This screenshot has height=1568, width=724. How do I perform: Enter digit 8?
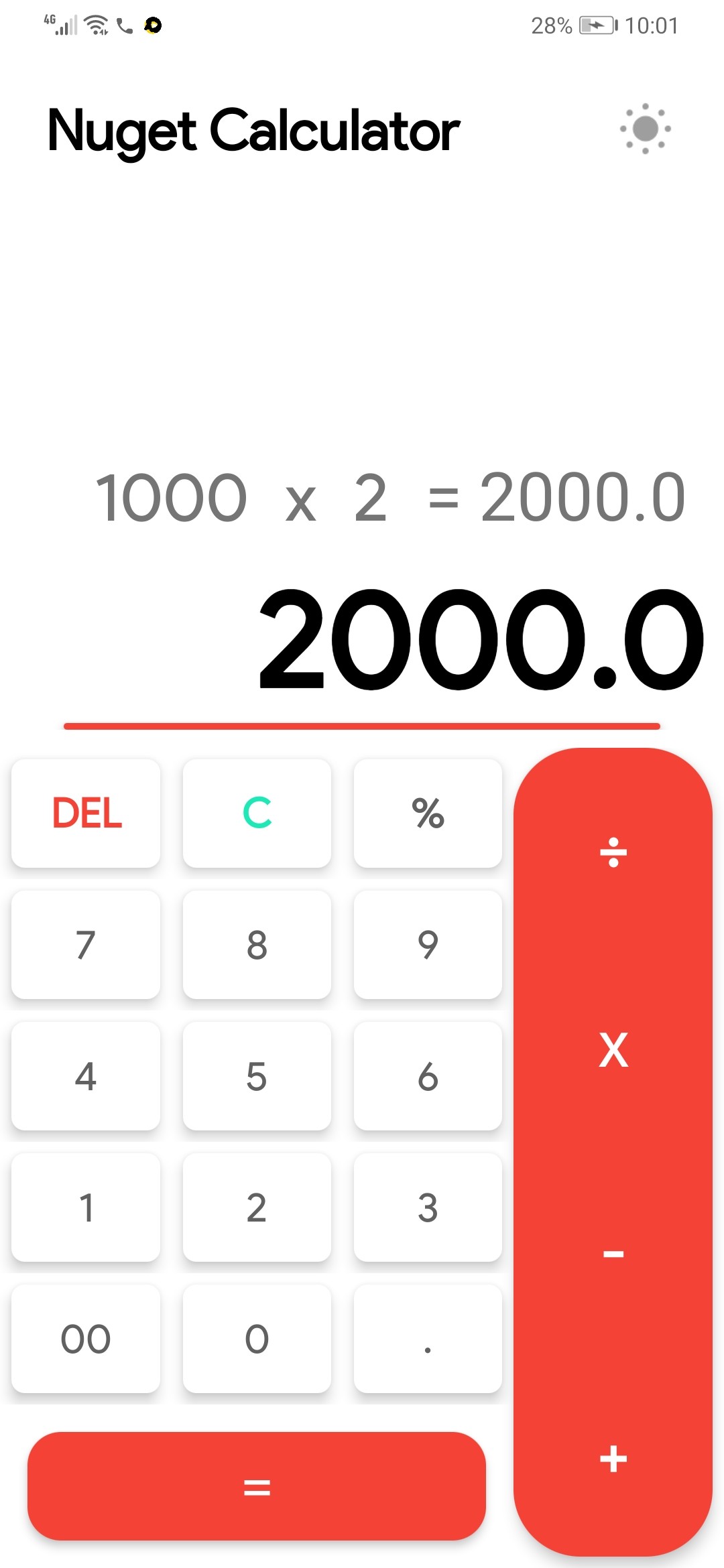257,944
